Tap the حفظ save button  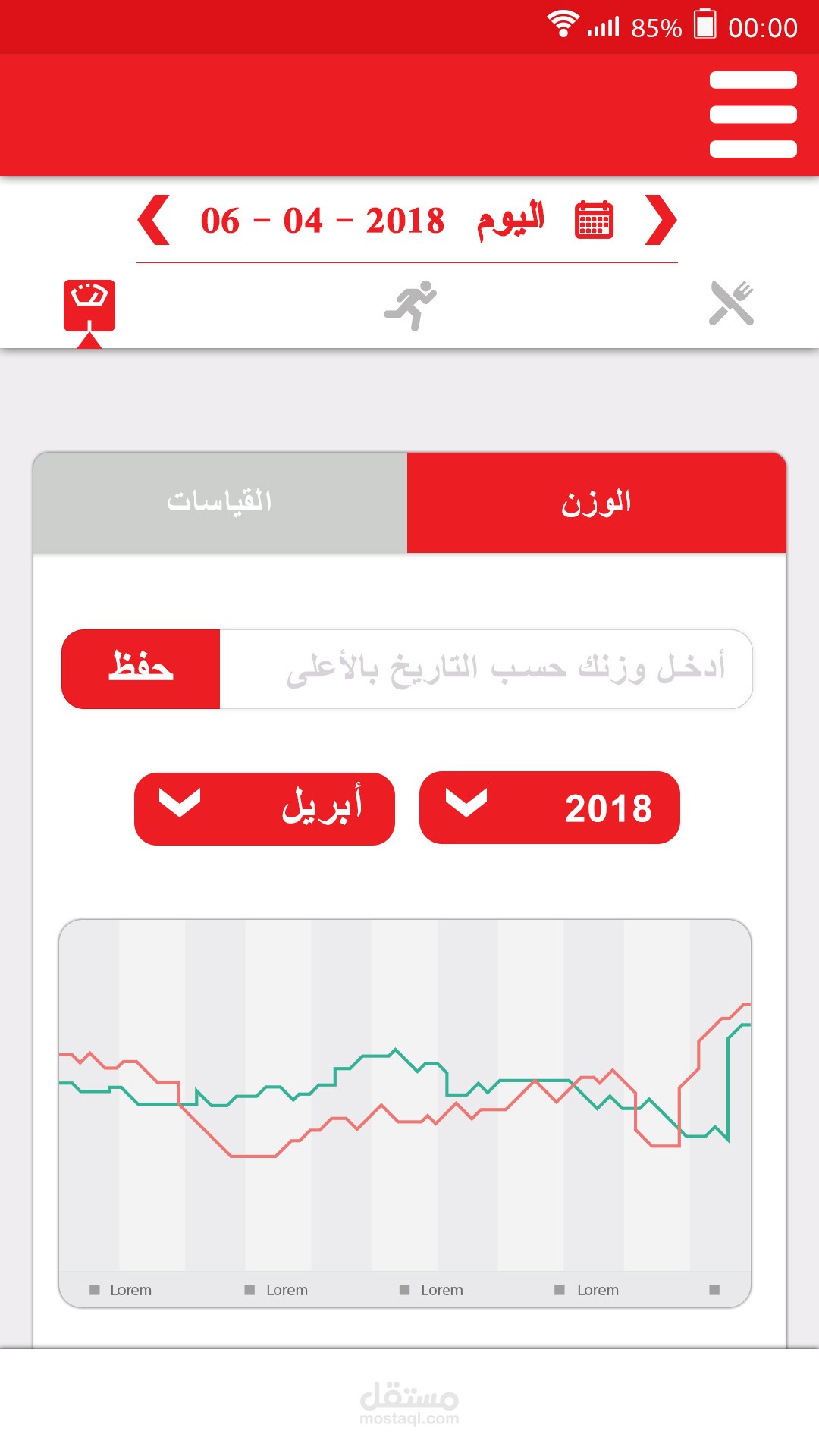[141, 669]
